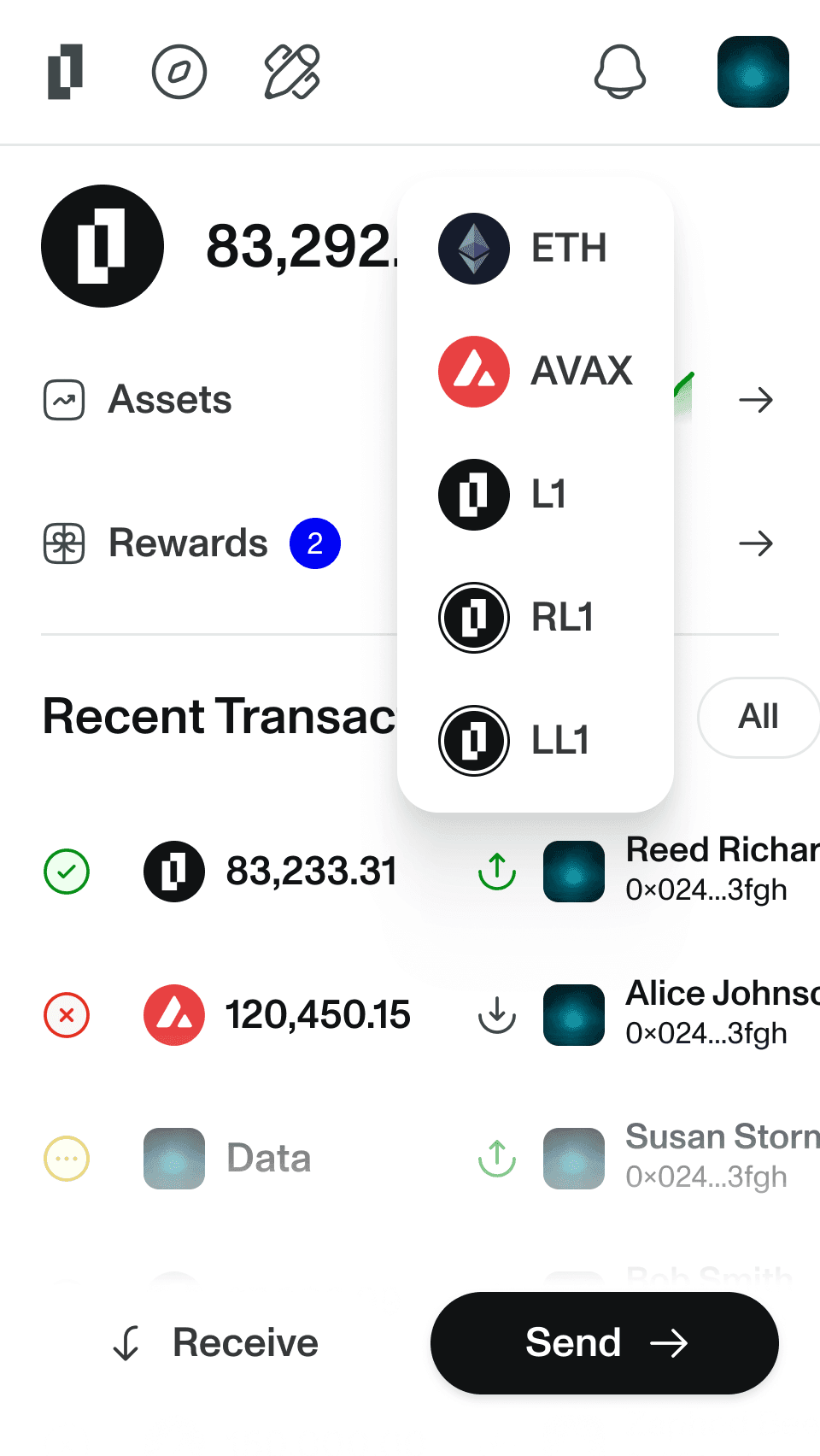Select ETH from the token list
Viewport: 820px width, 1456px height.
[536, 249]
